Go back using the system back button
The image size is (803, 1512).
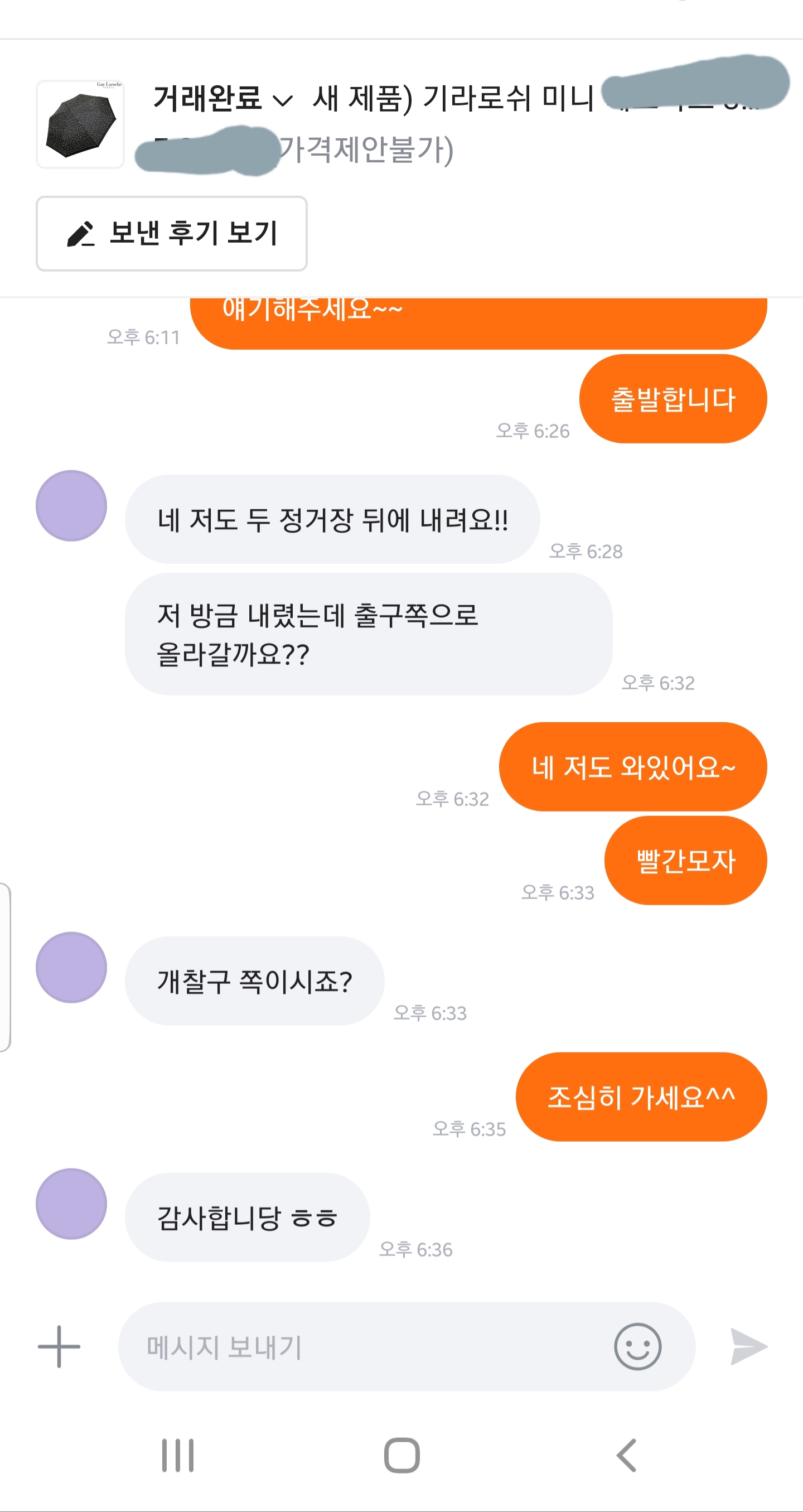click(627, 1456)
